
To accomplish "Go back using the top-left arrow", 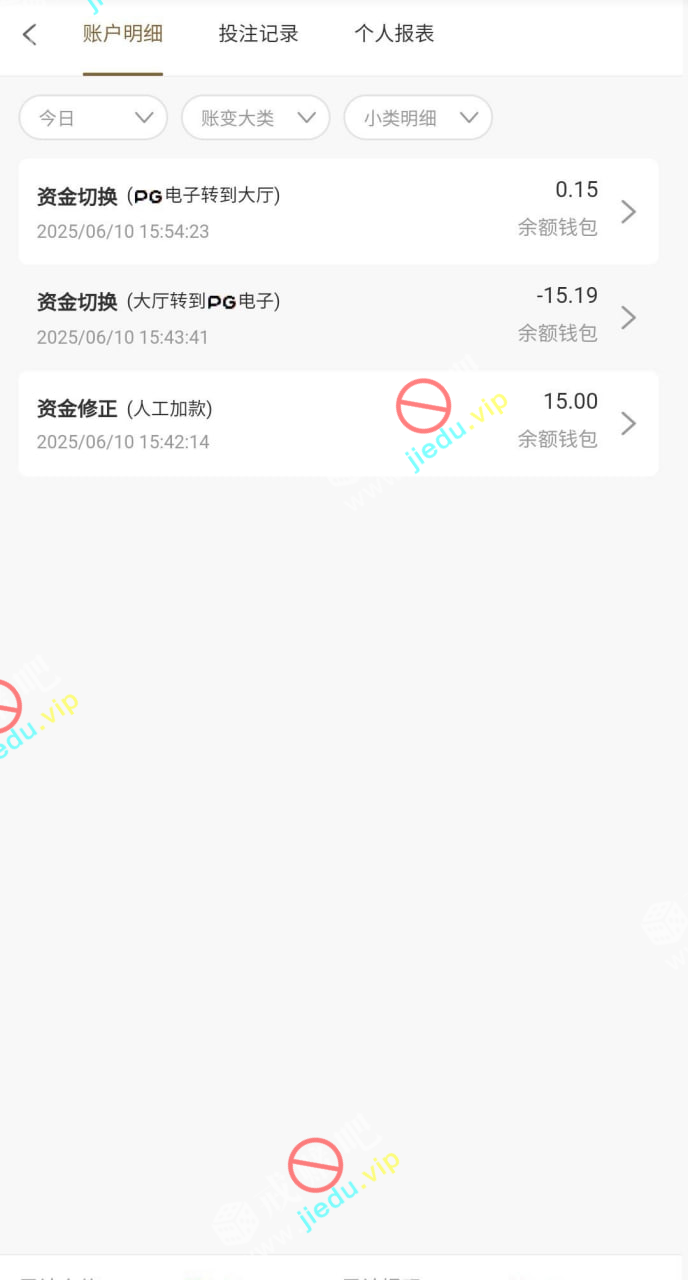I will pyautogui.click(x=30, y=34).
